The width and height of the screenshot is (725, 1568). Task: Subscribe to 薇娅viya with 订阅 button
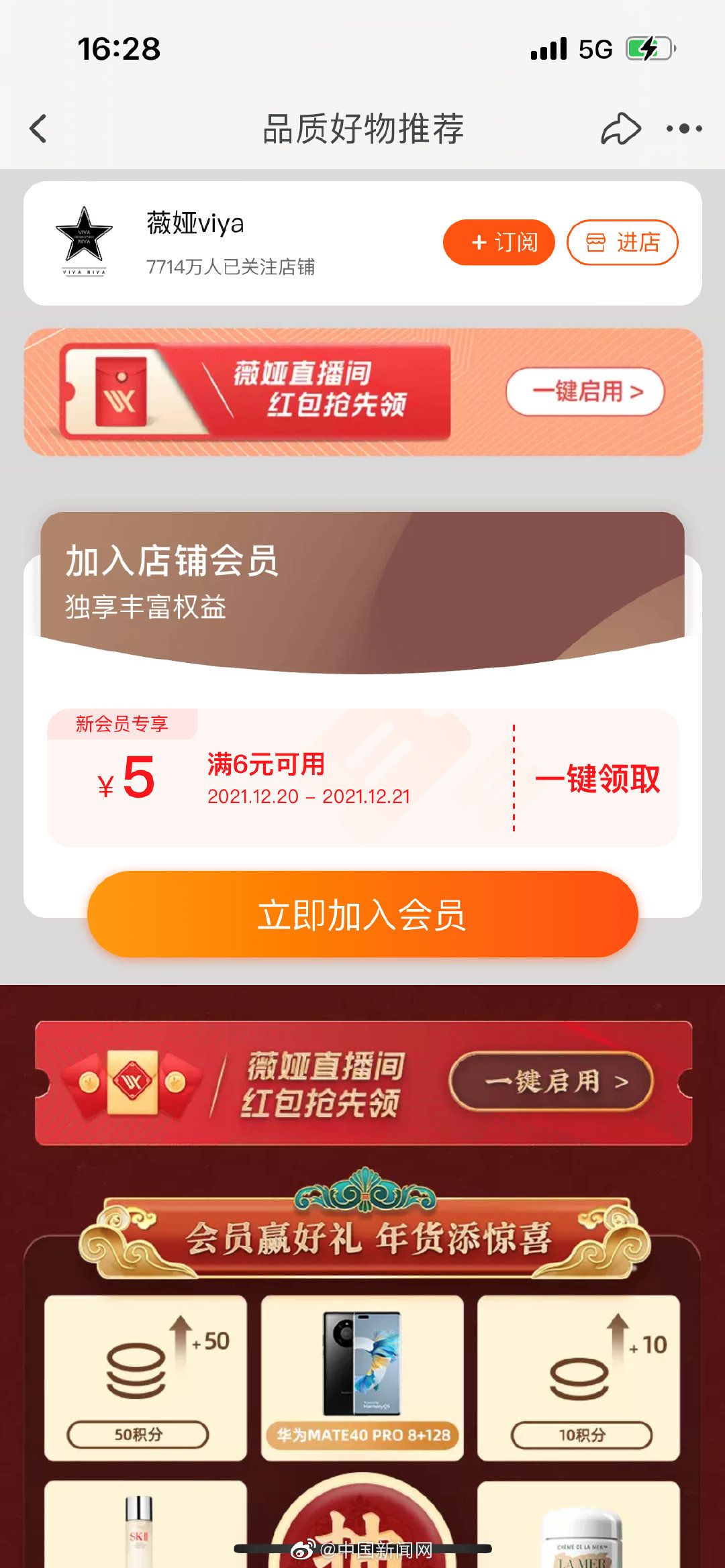tap(499, 242)
